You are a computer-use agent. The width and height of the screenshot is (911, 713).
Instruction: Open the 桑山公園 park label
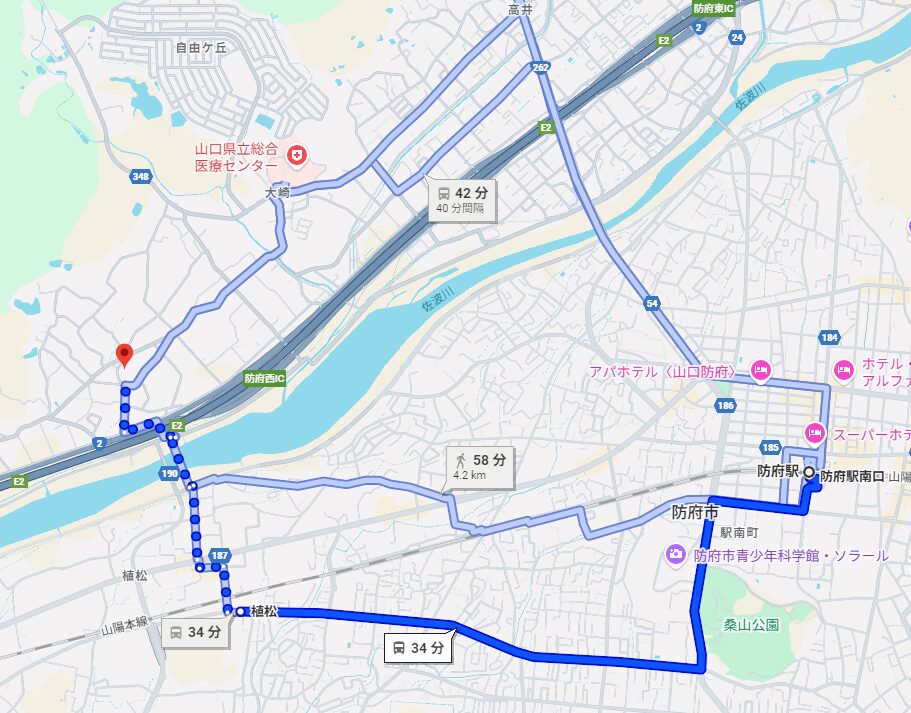(751, 624)
